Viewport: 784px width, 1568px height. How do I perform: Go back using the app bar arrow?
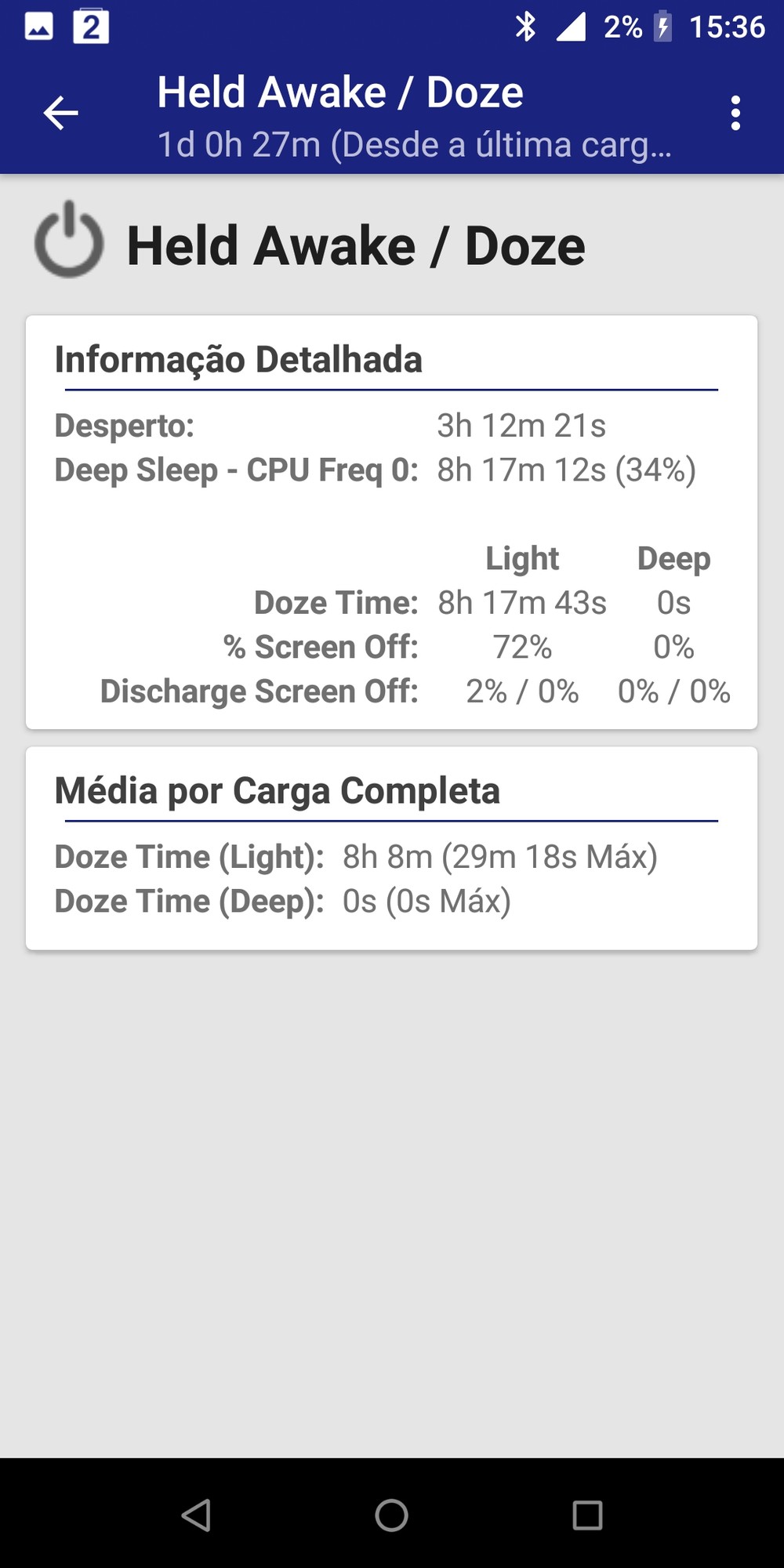click(60, 113)
